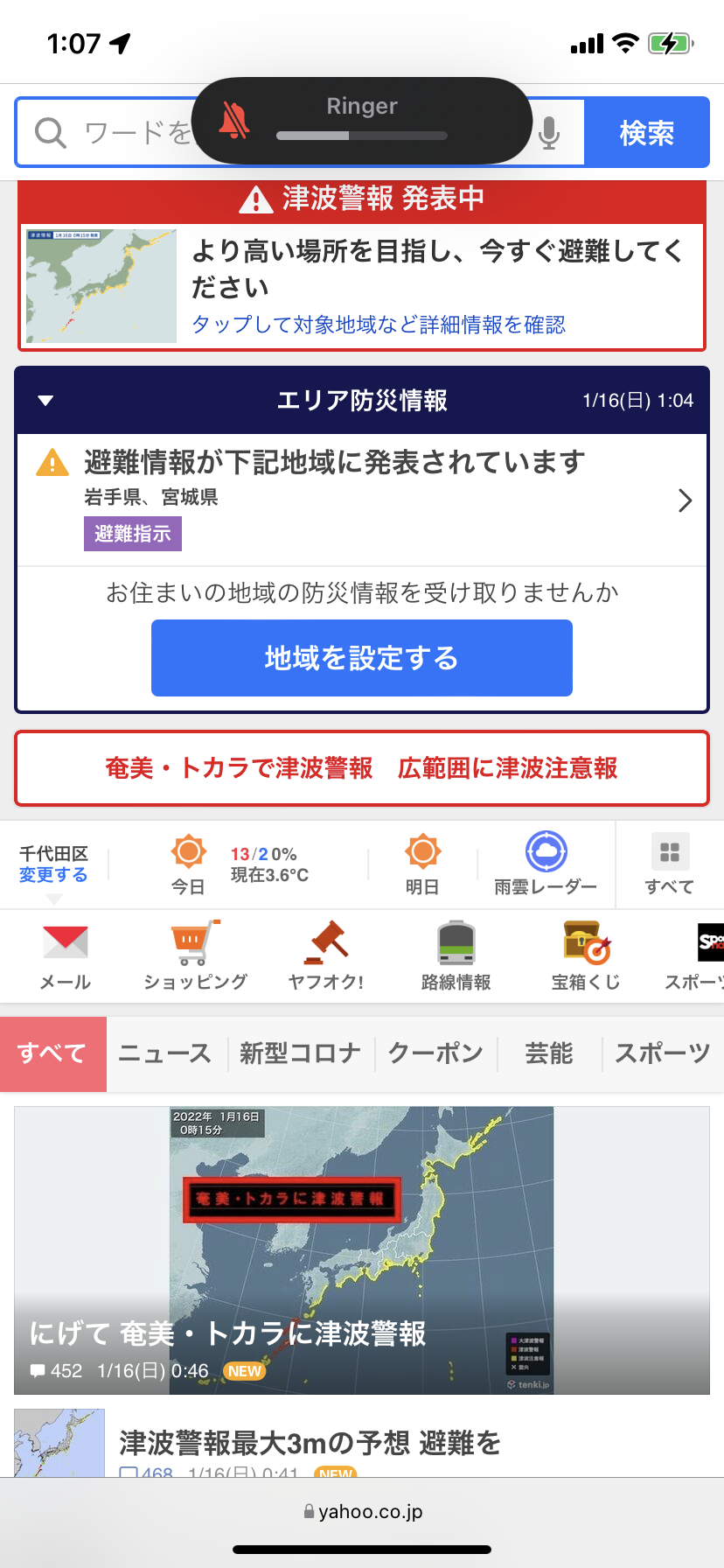Switch to the ニュース tab
The image size is (724, 1568).
tap(165, 1053)
